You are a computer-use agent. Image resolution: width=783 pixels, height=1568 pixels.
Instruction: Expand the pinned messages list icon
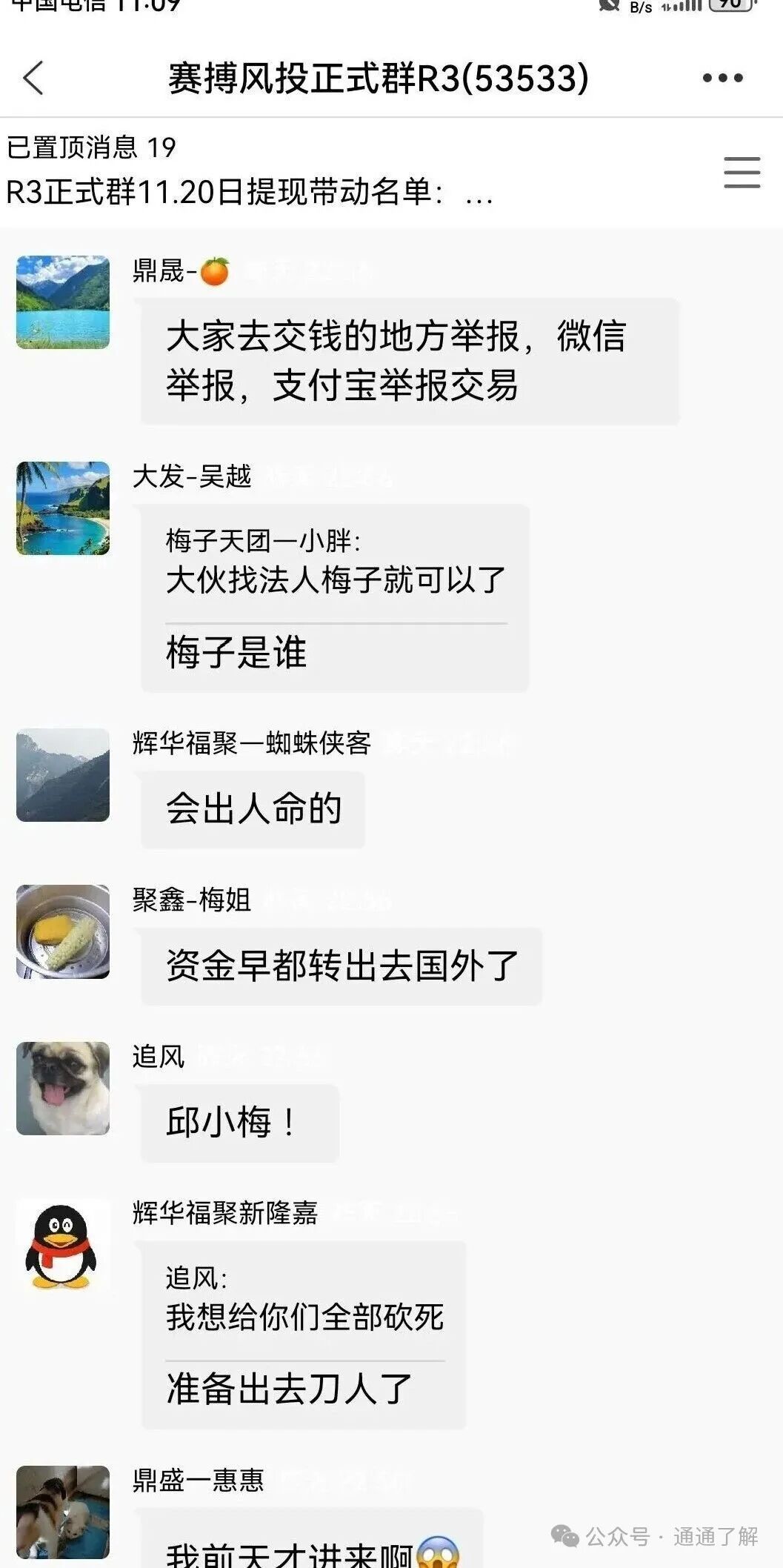click(743, 171)
